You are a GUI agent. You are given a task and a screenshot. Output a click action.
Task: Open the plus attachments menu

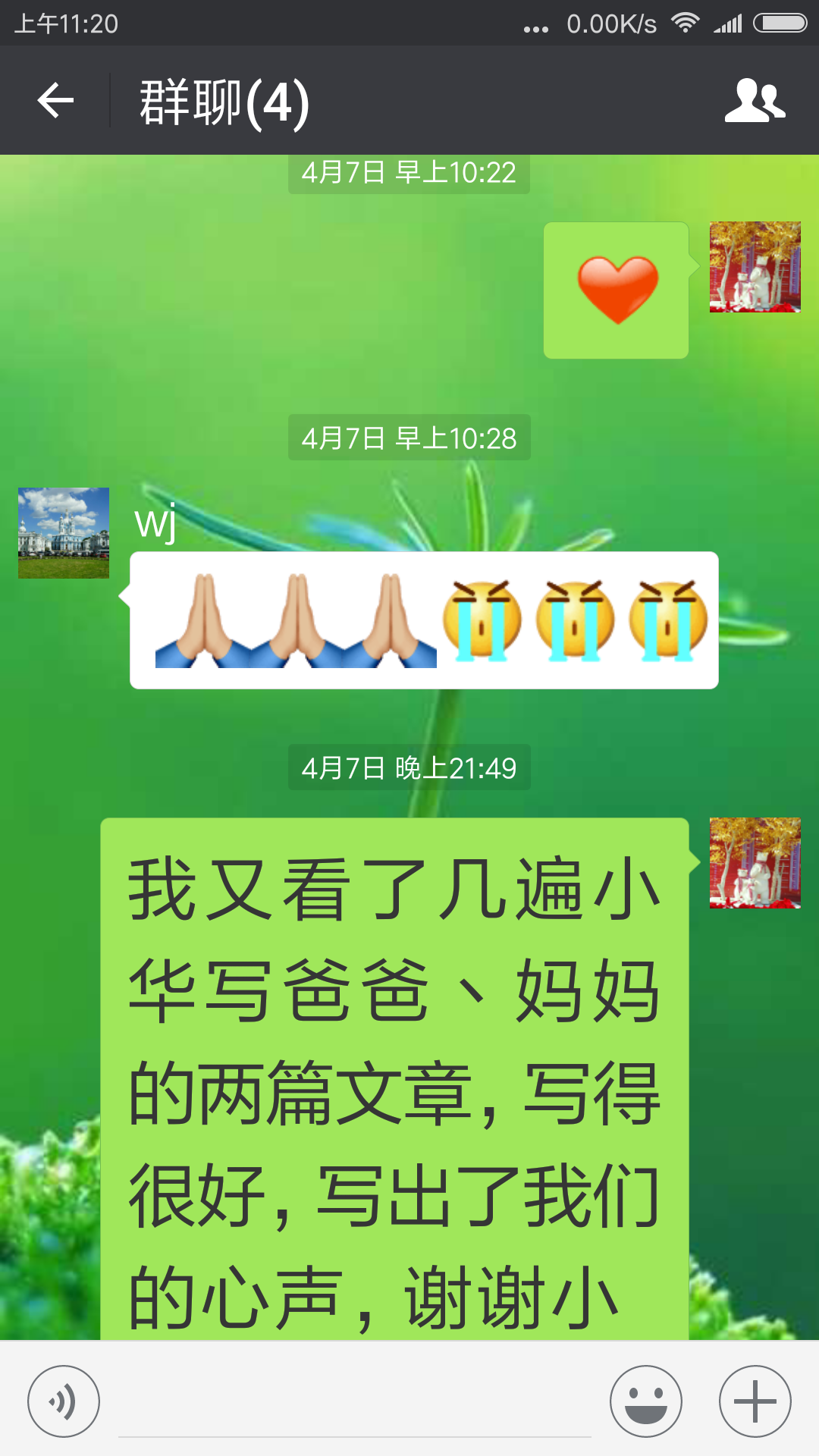pyautogui.click(x=755, y=1401)
